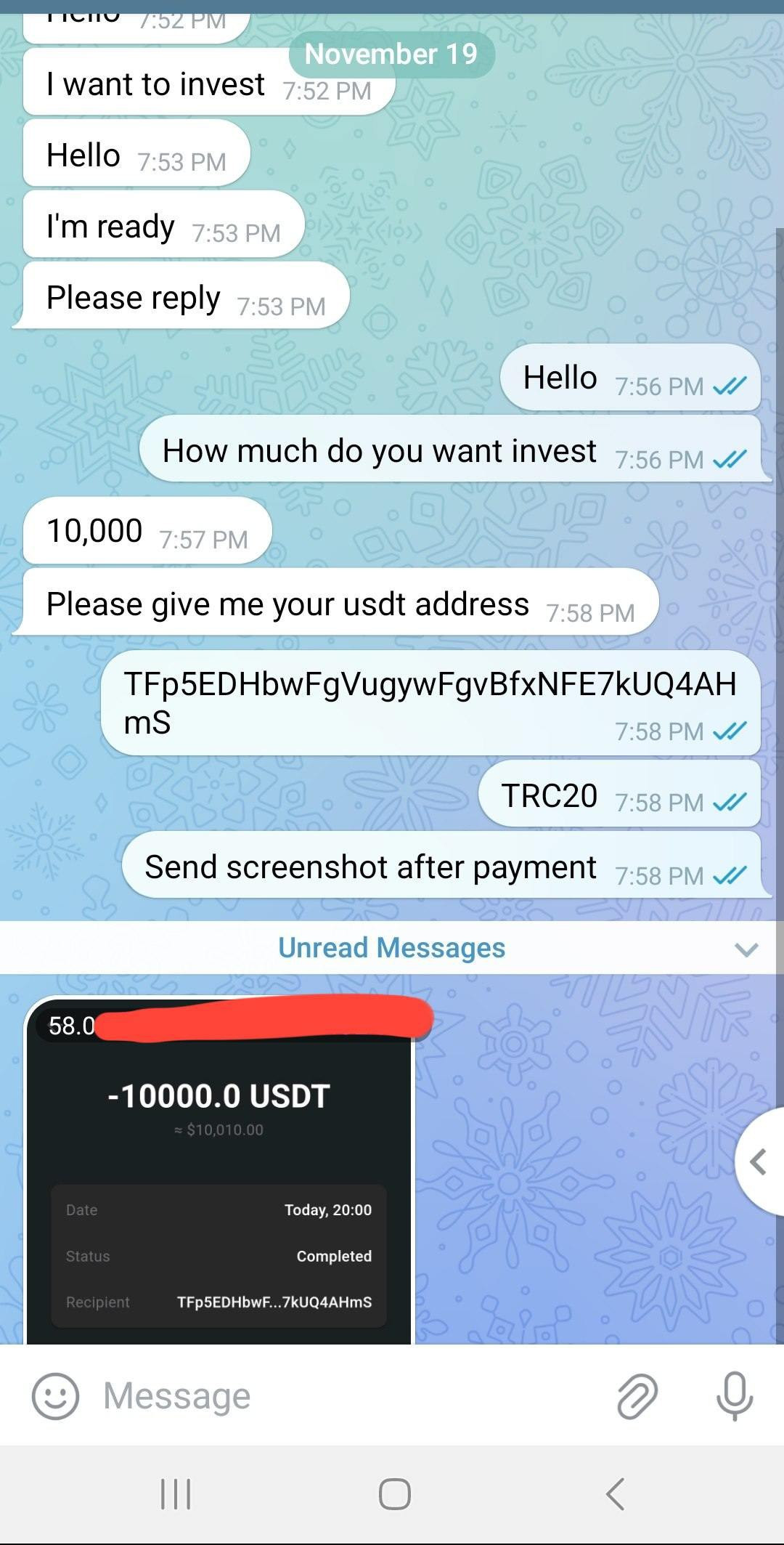Screen dimensions: 784x1545
Task: Open the emoji picker
Action: (x=55, y=1396)
